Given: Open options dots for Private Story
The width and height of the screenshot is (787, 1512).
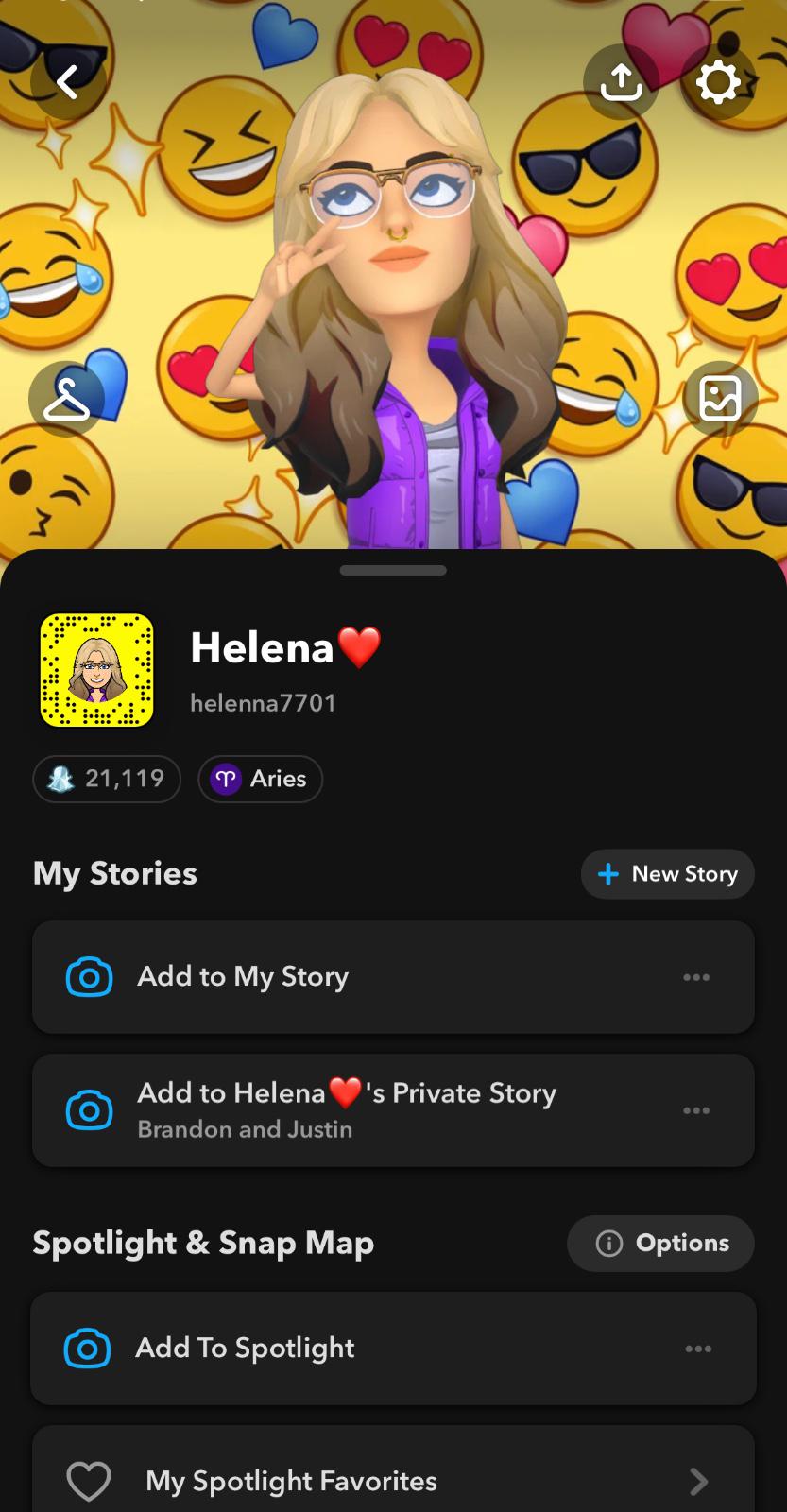Looking at the screenshot, I should pyautogui.click(x=696, y=1110).
